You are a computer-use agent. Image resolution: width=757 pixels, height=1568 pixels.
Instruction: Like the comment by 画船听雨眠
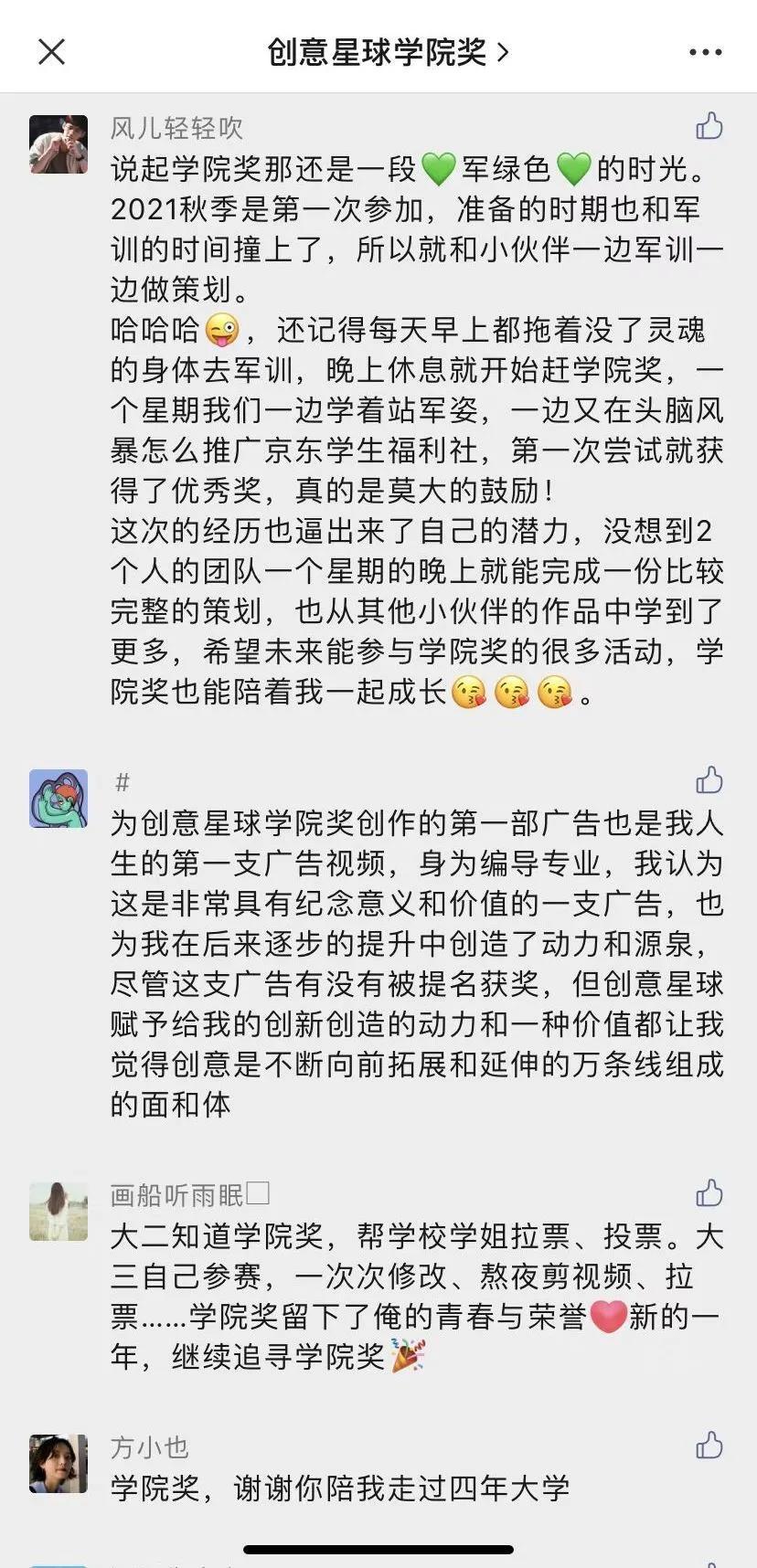(709, 1193)
